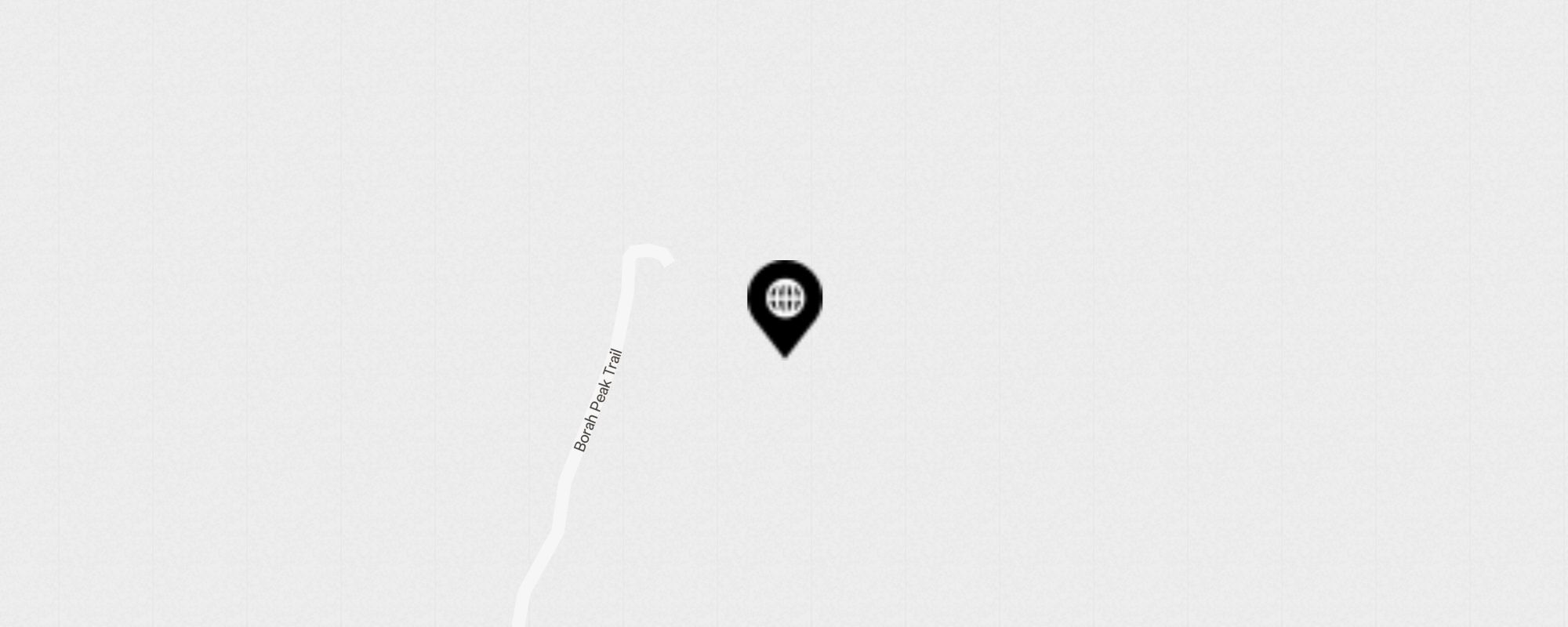The height and width of the screenshot is (627, 1568).
Task: Tap the globe location pin marker
Action: tap(784, 302)
